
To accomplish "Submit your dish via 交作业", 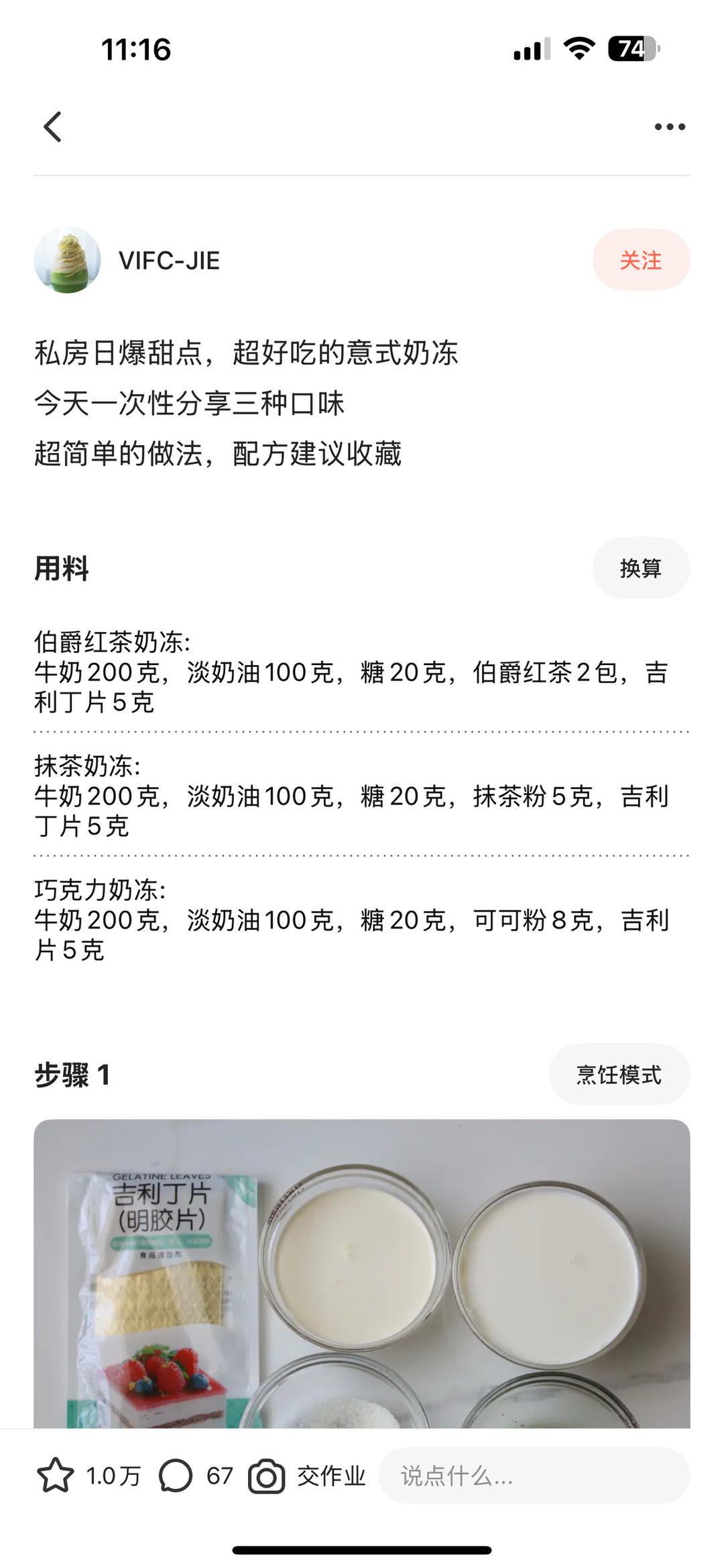I will tap(308, 1475).
